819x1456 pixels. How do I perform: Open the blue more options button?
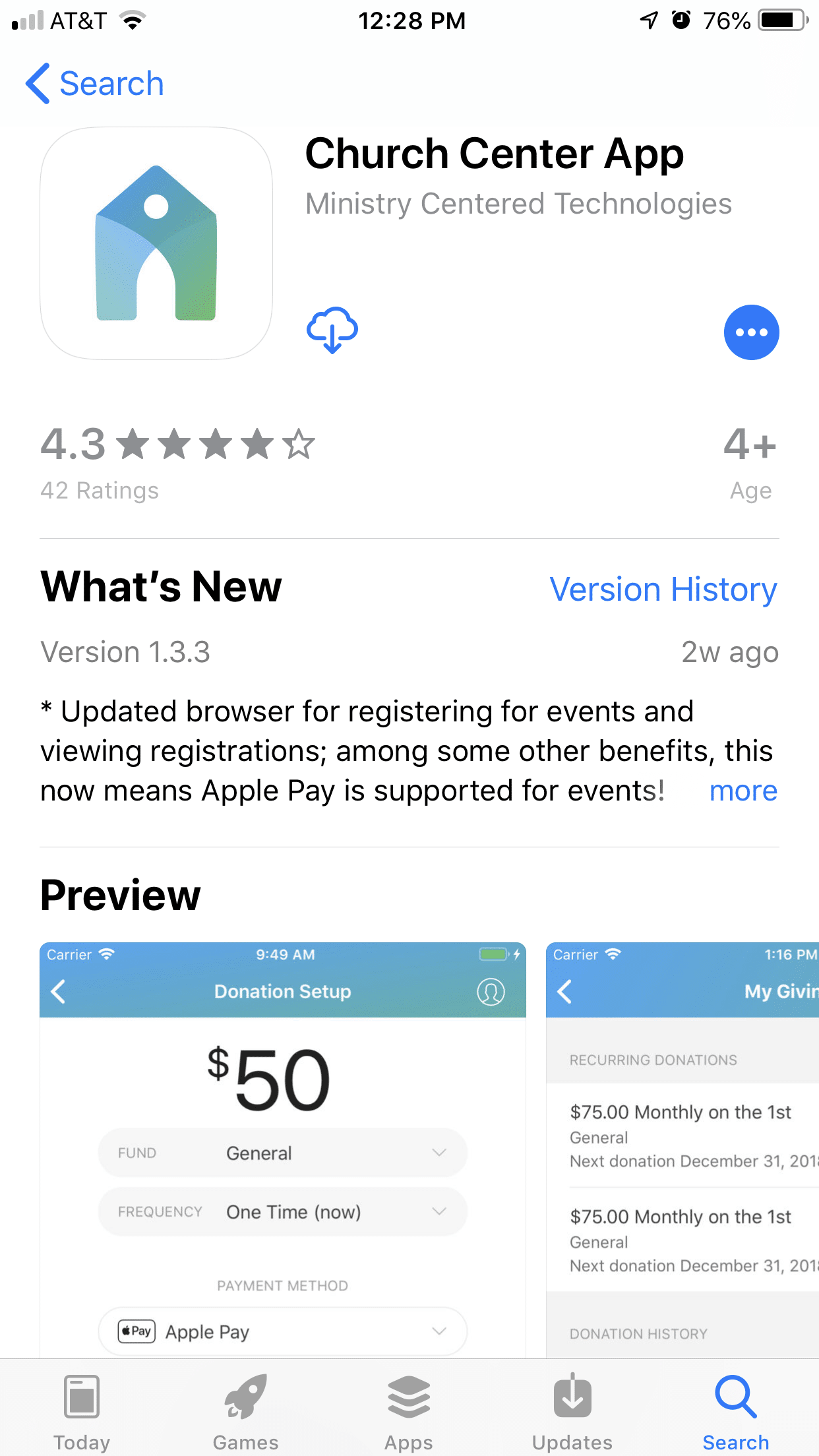751,332
